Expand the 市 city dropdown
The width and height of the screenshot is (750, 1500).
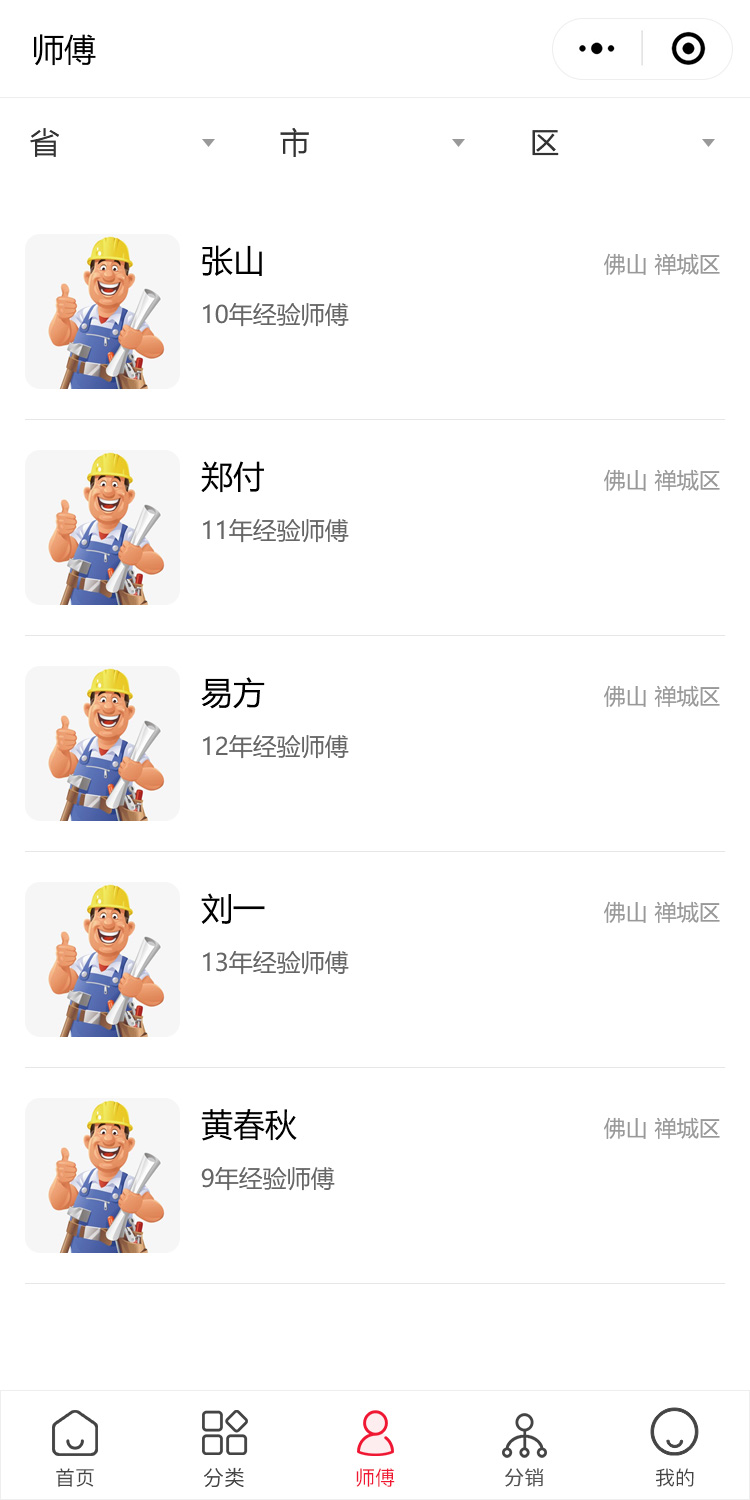pyautogui.click(x=373, y=143)
